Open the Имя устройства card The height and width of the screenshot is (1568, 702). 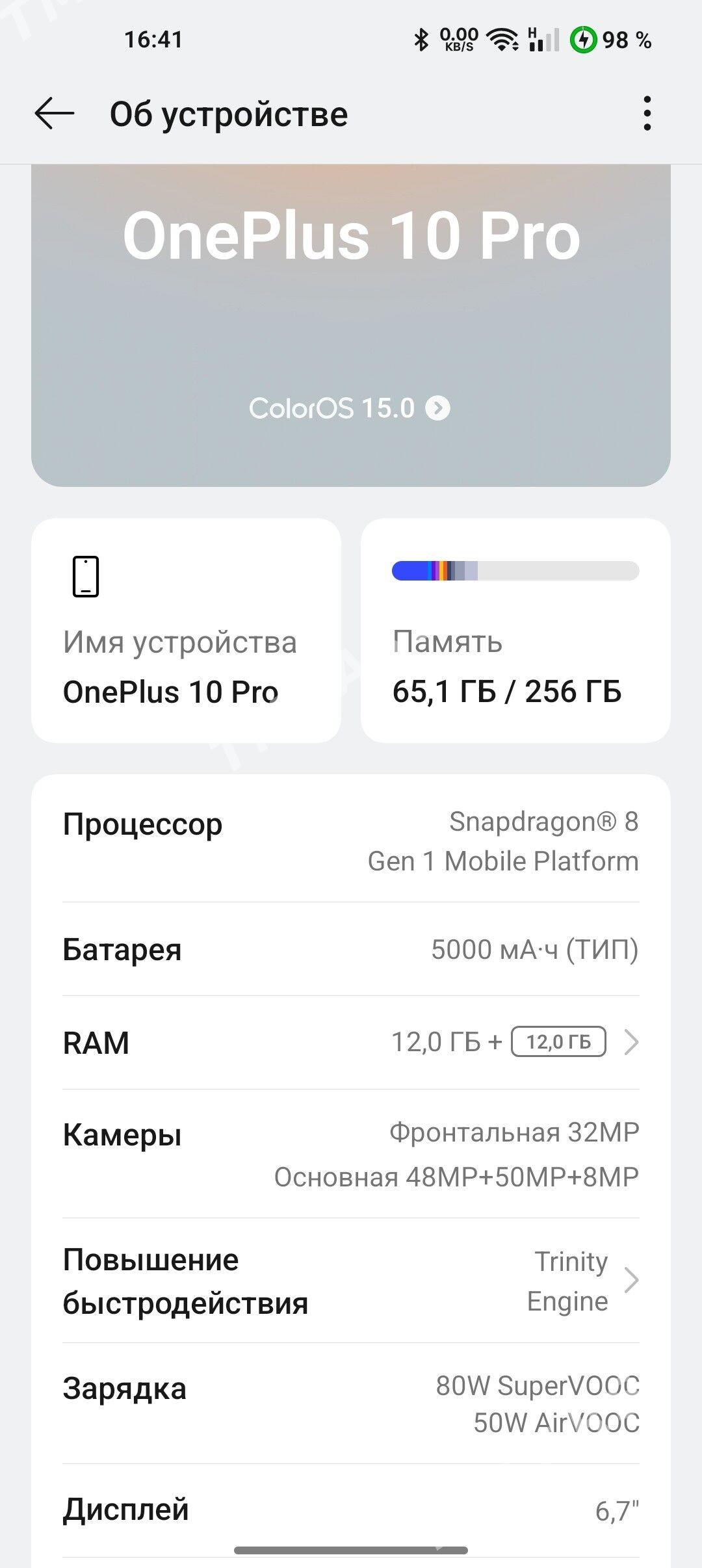tap(186, 631)
